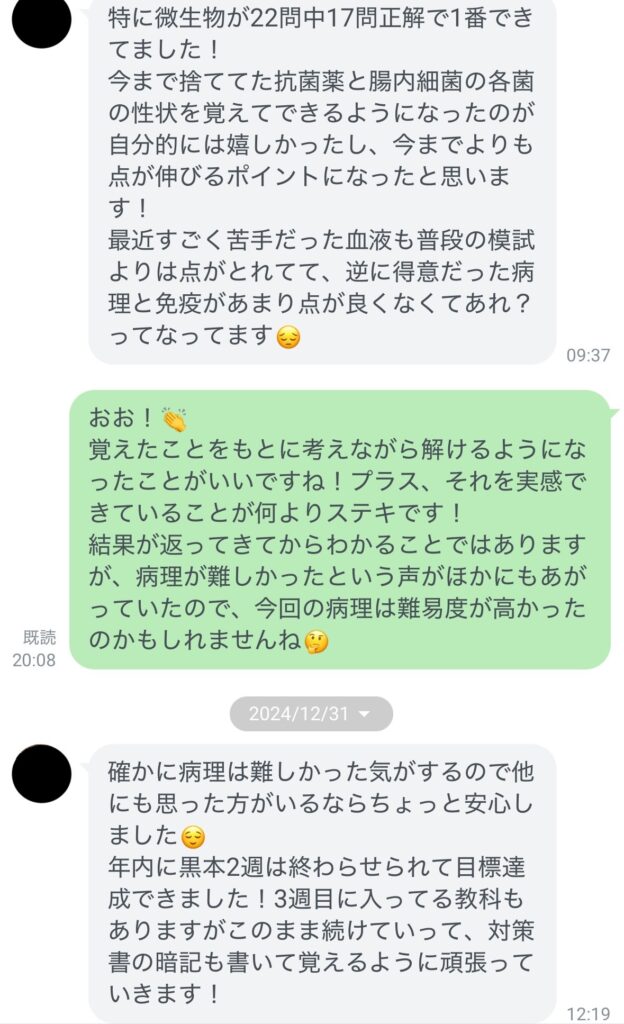Open the 2024/12/31 date dropdown

pos(311,714)
